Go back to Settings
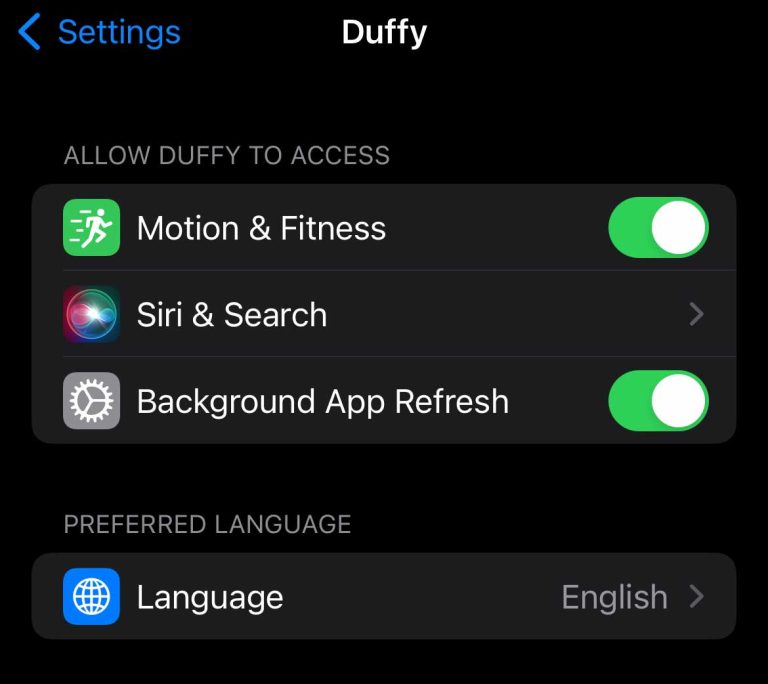This screenshot has height=684, width=768. tap(99, 32)
